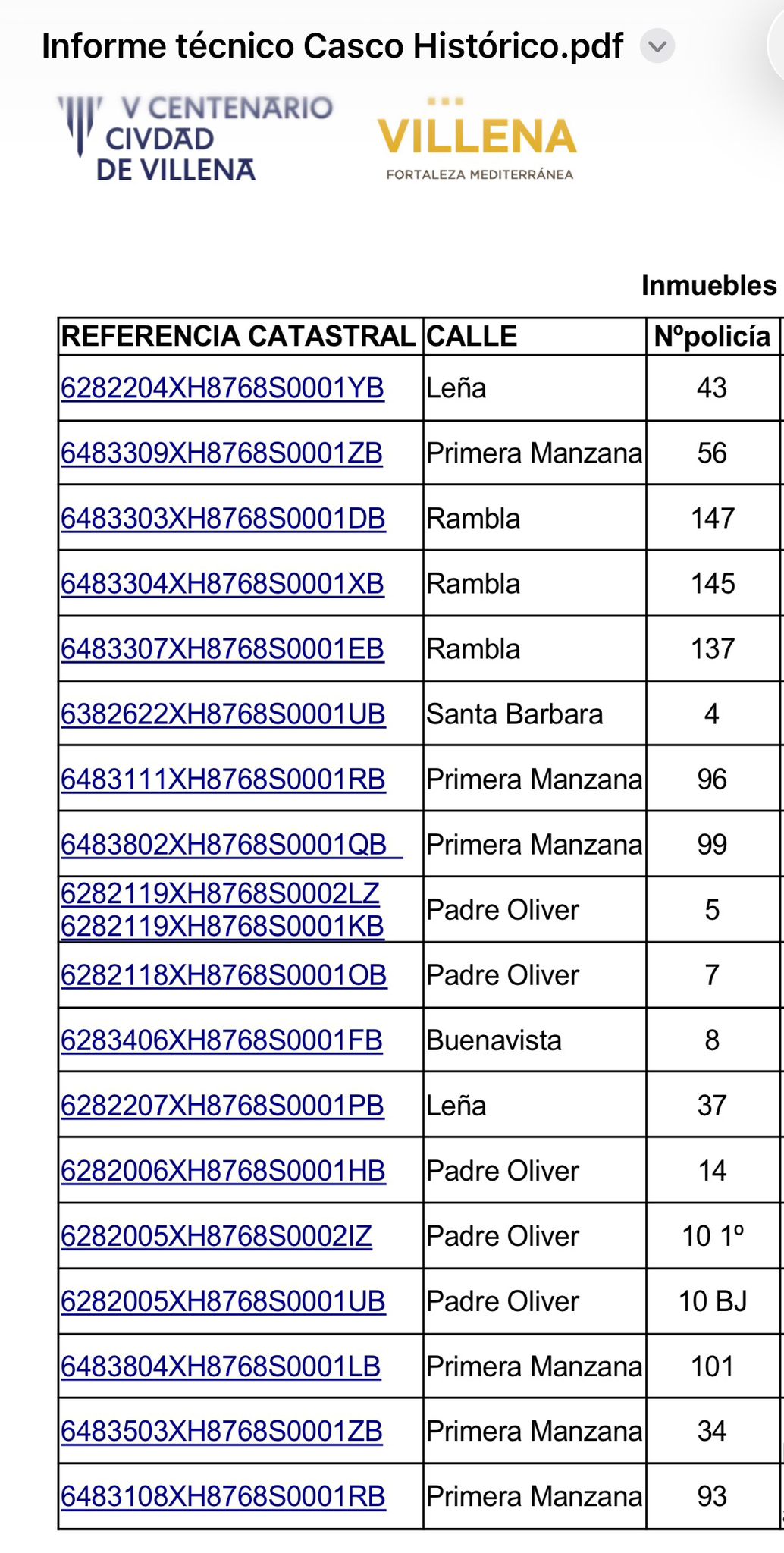Follow reference 6282006XH8768S0001HB
The width and height of the screenshot is (784, 1553).
pos(223,1171)
